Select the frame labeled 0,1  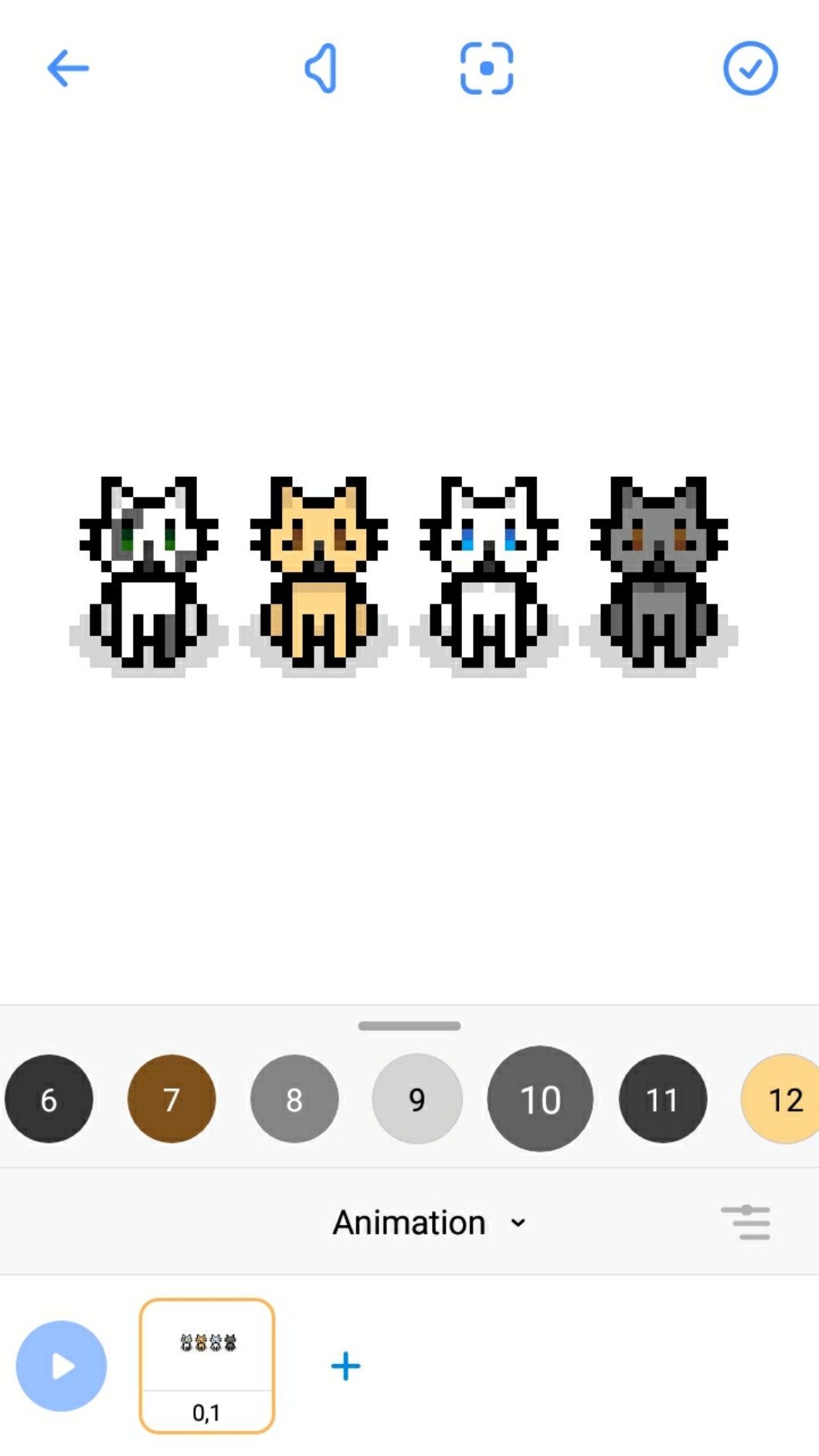[206, 1366]
